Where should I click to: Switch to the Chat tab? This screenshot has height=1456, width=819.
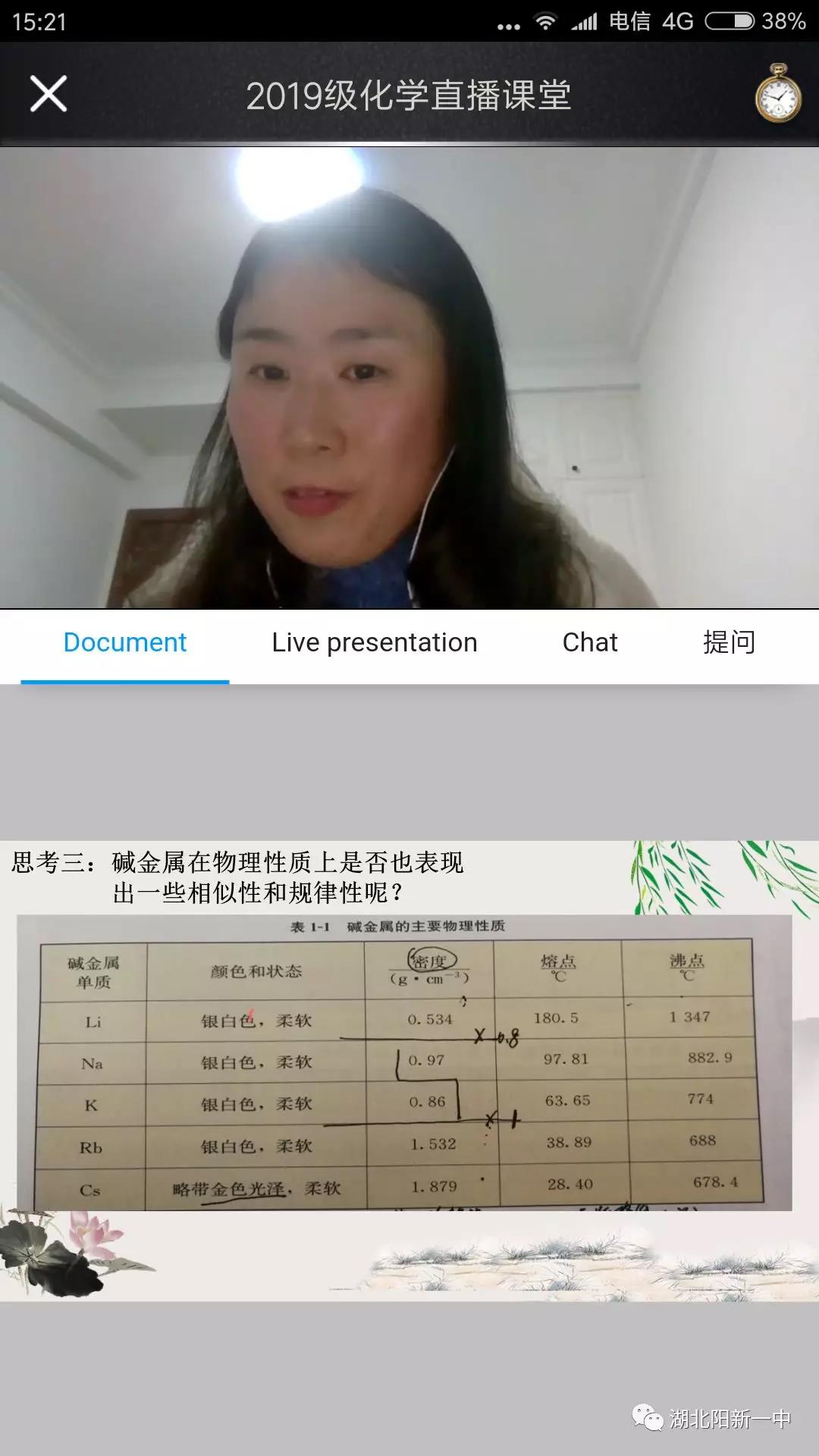click(x=589, y=642)
